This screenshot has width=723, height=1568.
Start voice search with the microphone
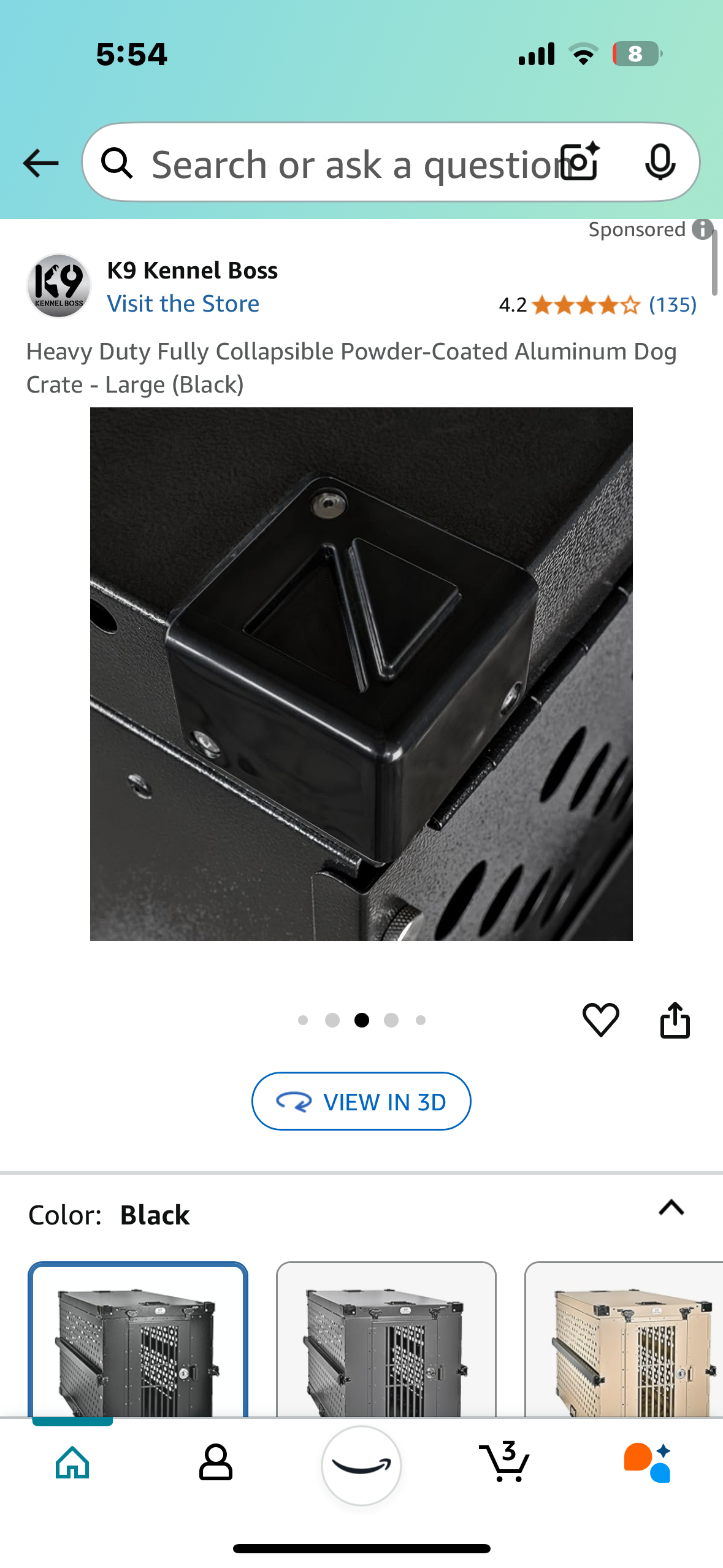click(660, 162)
